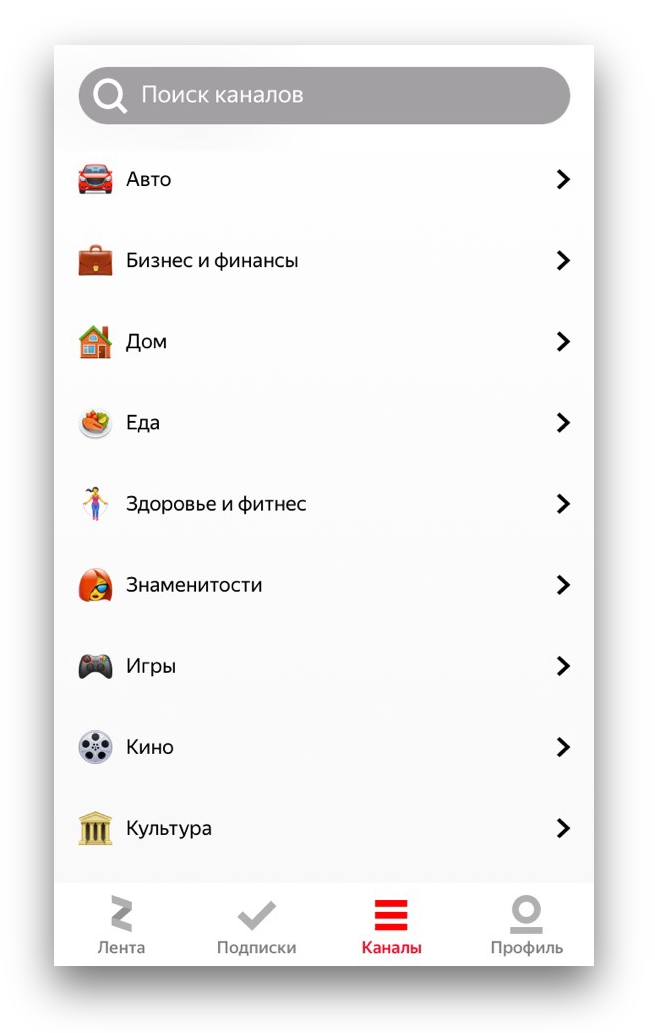Switch to the Подписки tab

(x=256, y=927)
